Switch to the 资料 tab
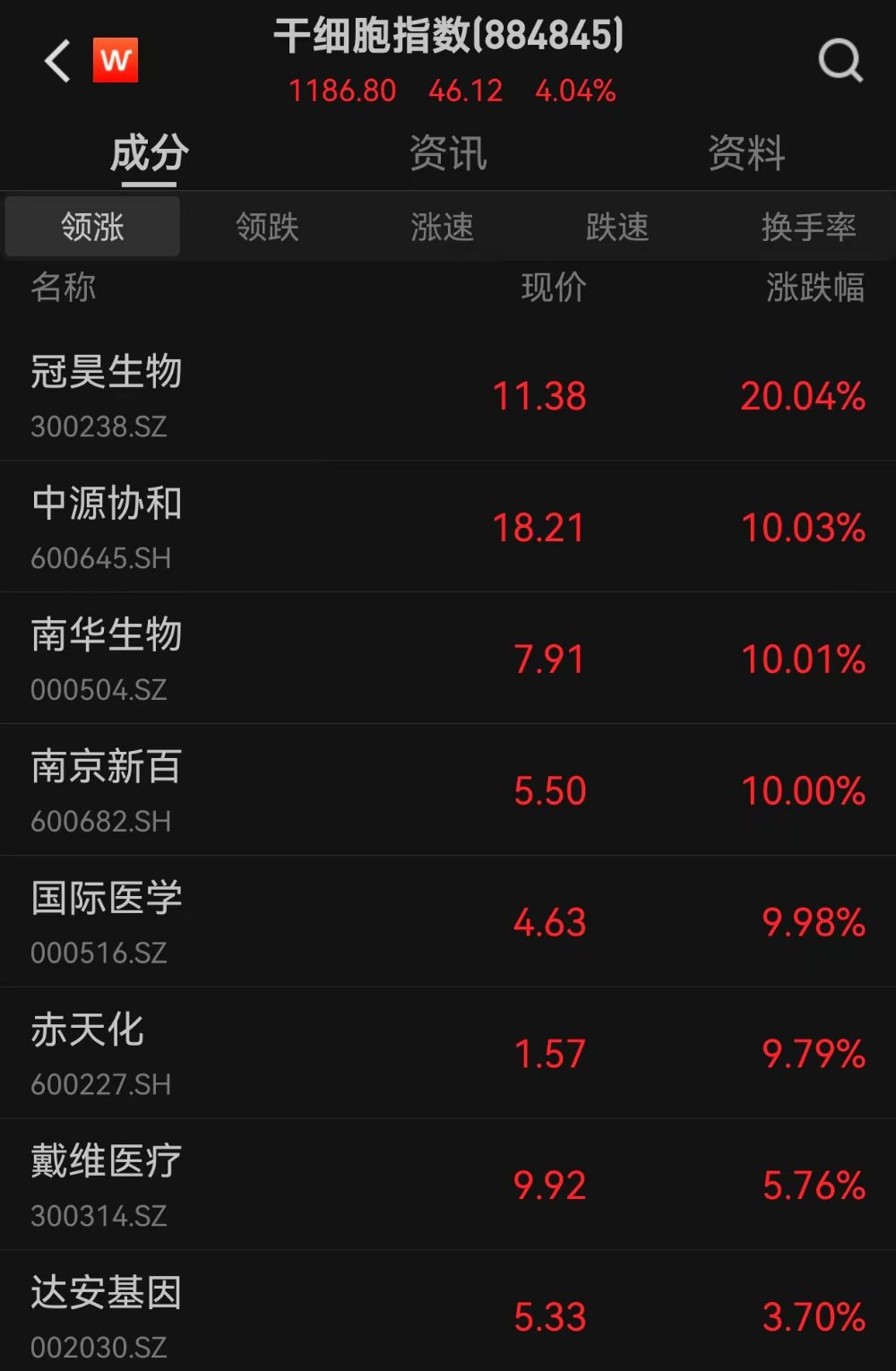This screenshot has width=896, height=1371. click(746, 153)
